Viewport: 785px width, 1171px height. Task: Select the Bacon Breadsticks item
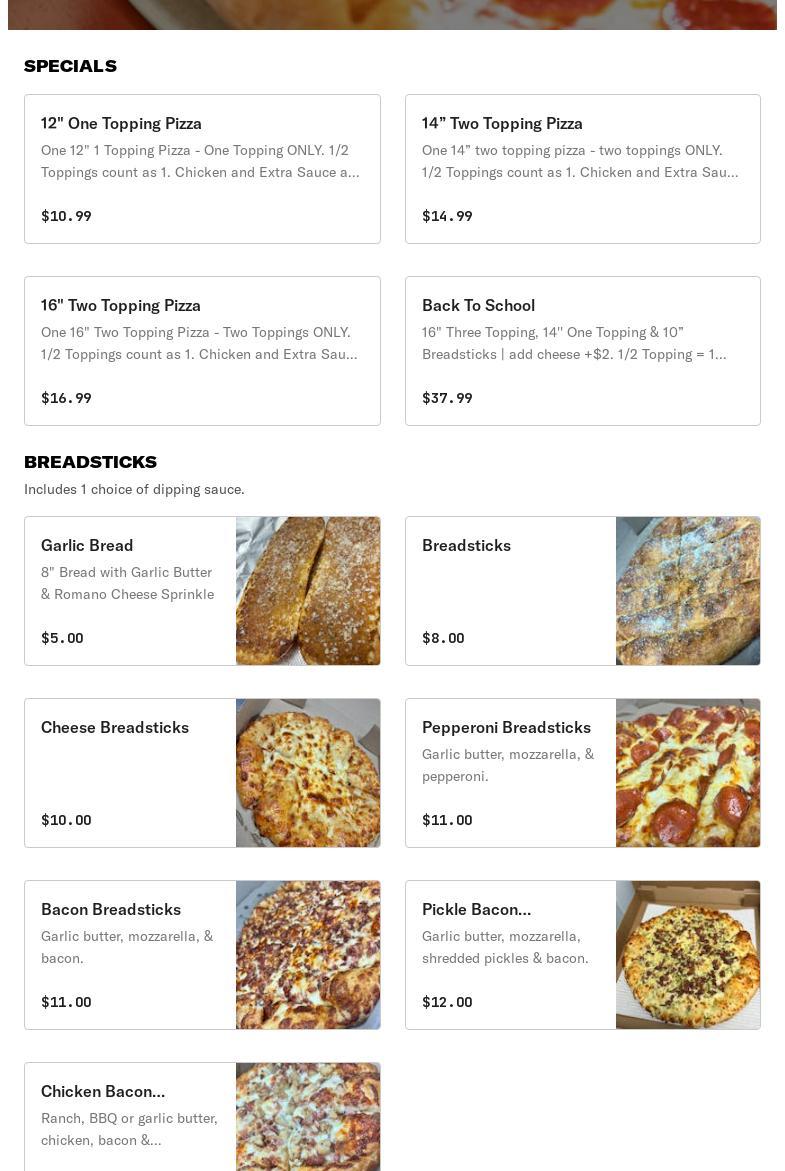click(202, 955)
